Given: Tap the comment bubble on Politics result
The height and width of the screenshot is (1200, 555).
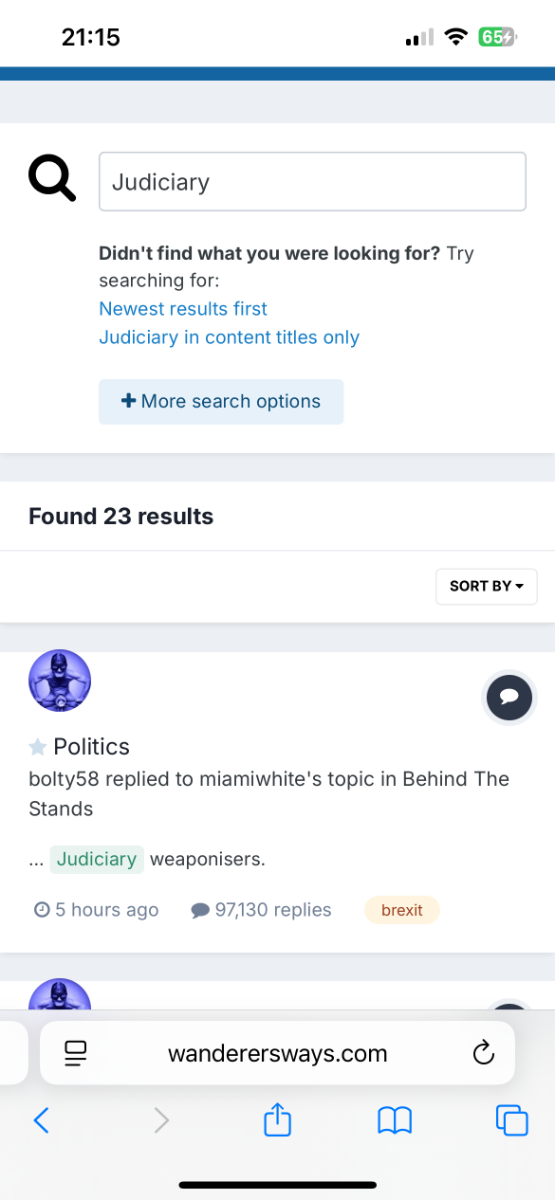Looking at the screenshot, I should click(x=509, y=697).
